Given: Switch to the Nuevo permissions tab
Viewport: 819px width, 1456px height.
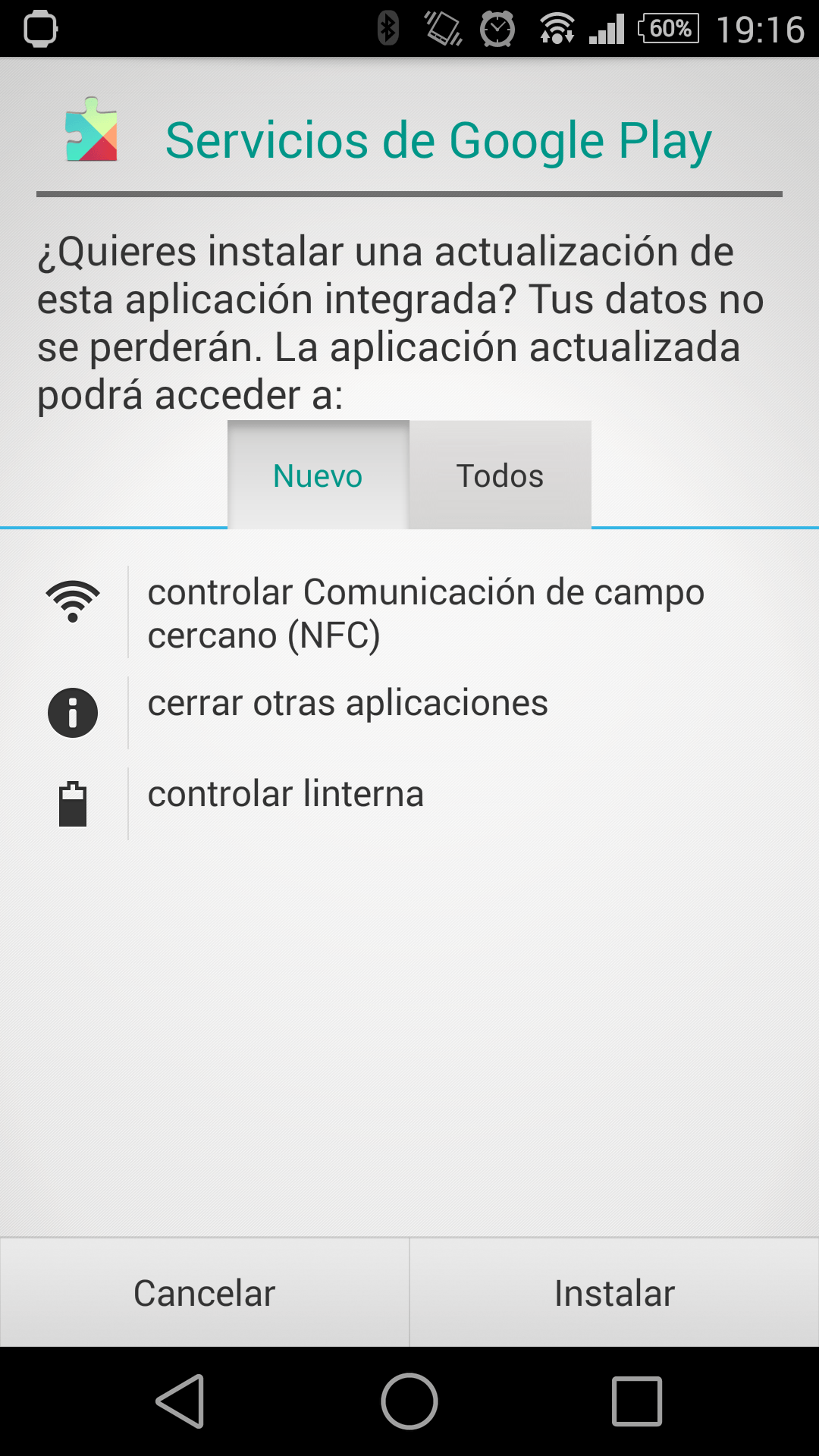Looking at the screenshot, I should click(x=318, y=475).
